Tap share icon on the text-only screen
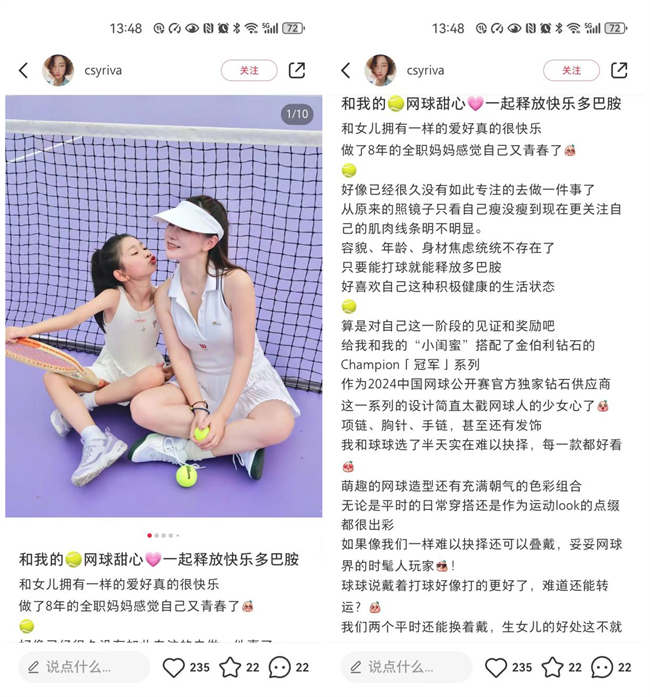 point(619,70)
